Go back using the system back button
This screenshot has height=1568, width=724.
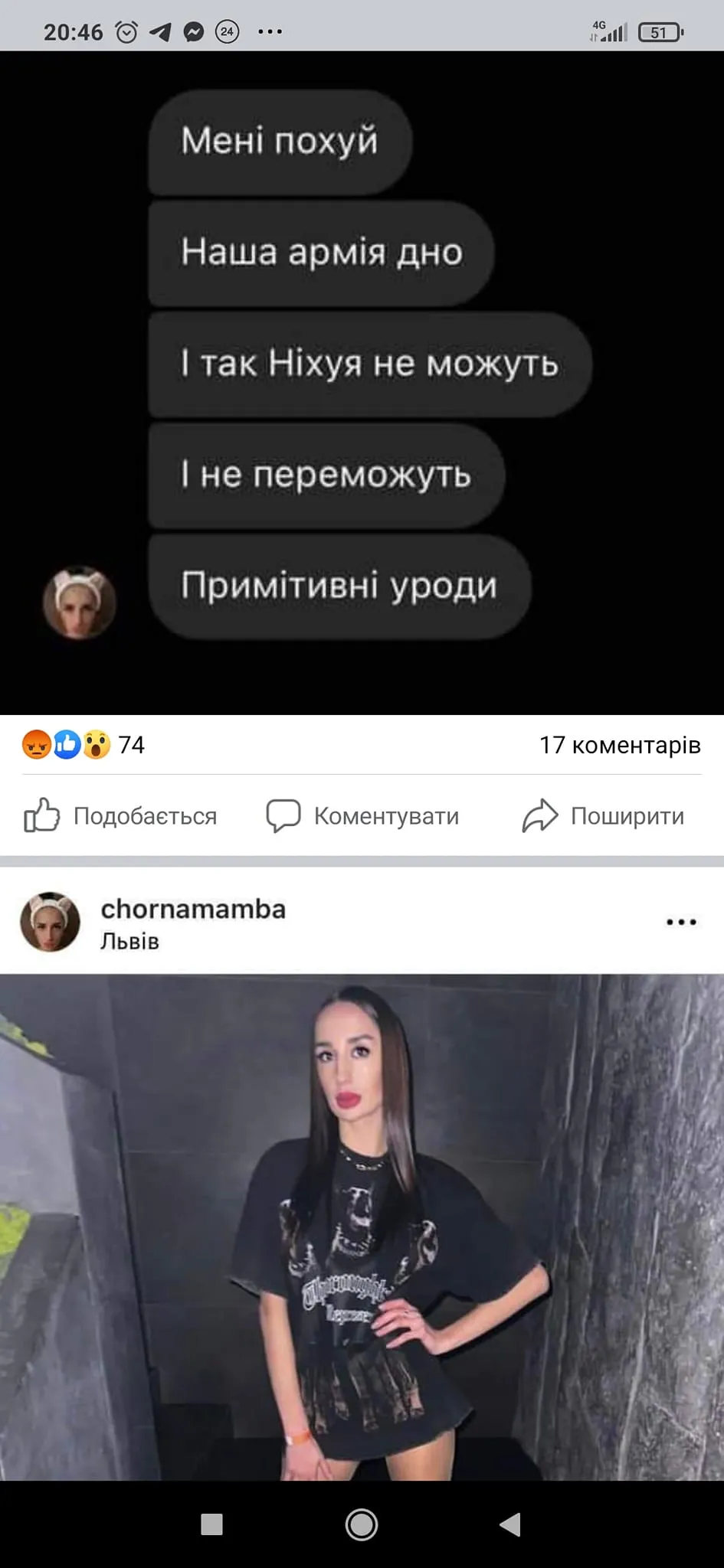click(510, 1524)
